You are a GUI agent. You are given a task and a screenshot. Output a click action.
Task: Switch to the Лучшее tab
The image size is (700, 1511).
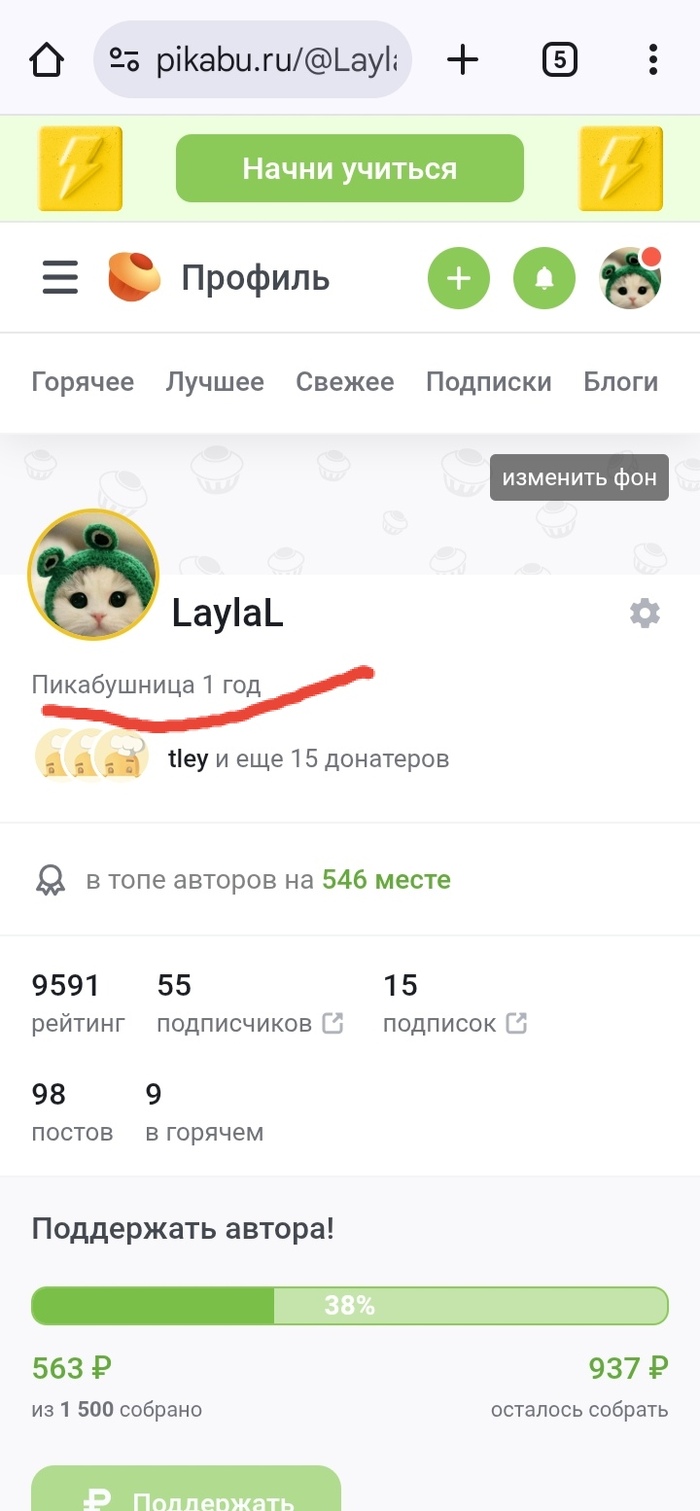(215, 382)
